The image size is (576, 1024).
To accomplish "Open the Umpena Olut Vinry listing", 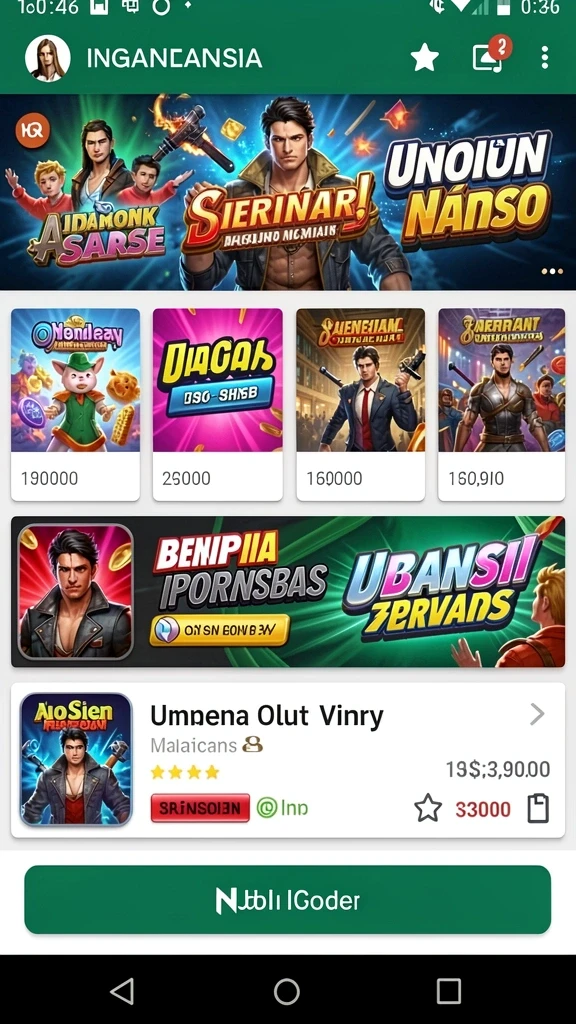I will click(x=288, y=760).
